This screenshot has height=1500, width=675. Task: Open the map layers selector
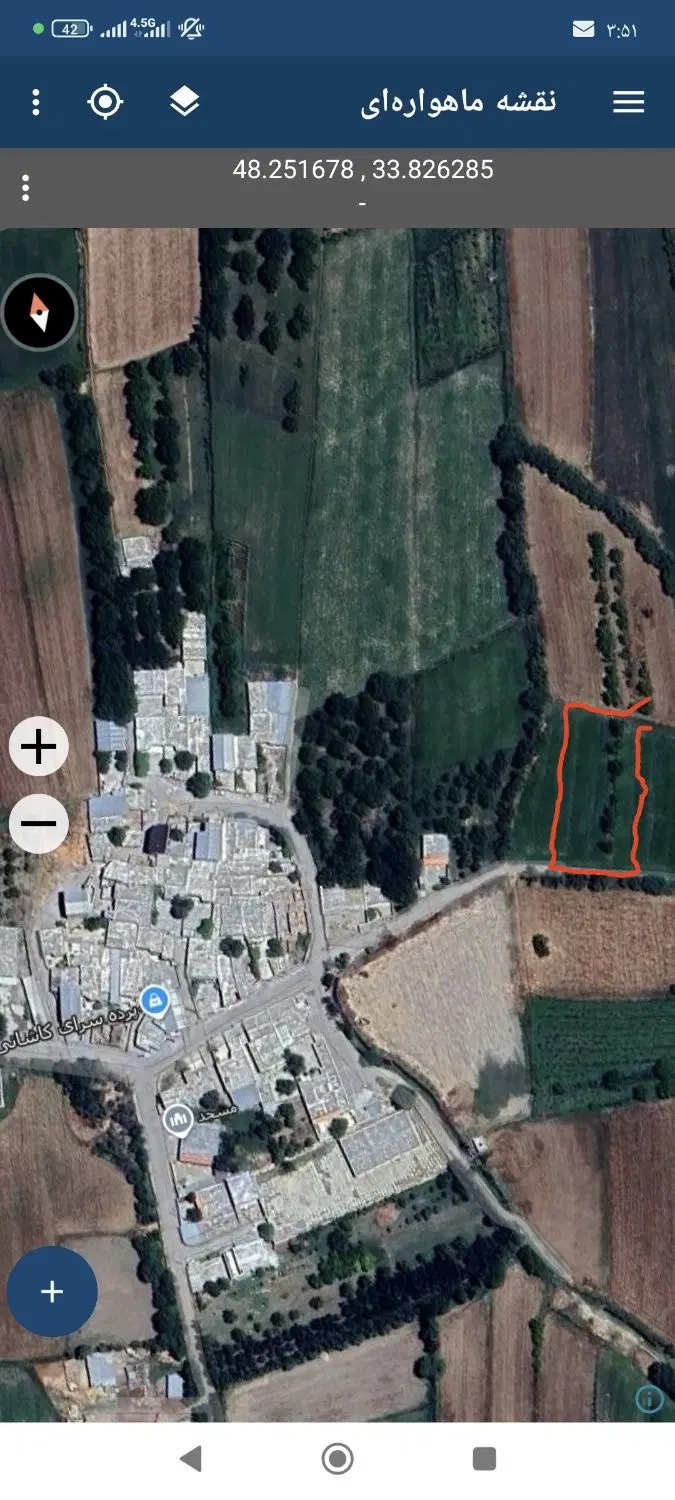click(x=184, y=101)
